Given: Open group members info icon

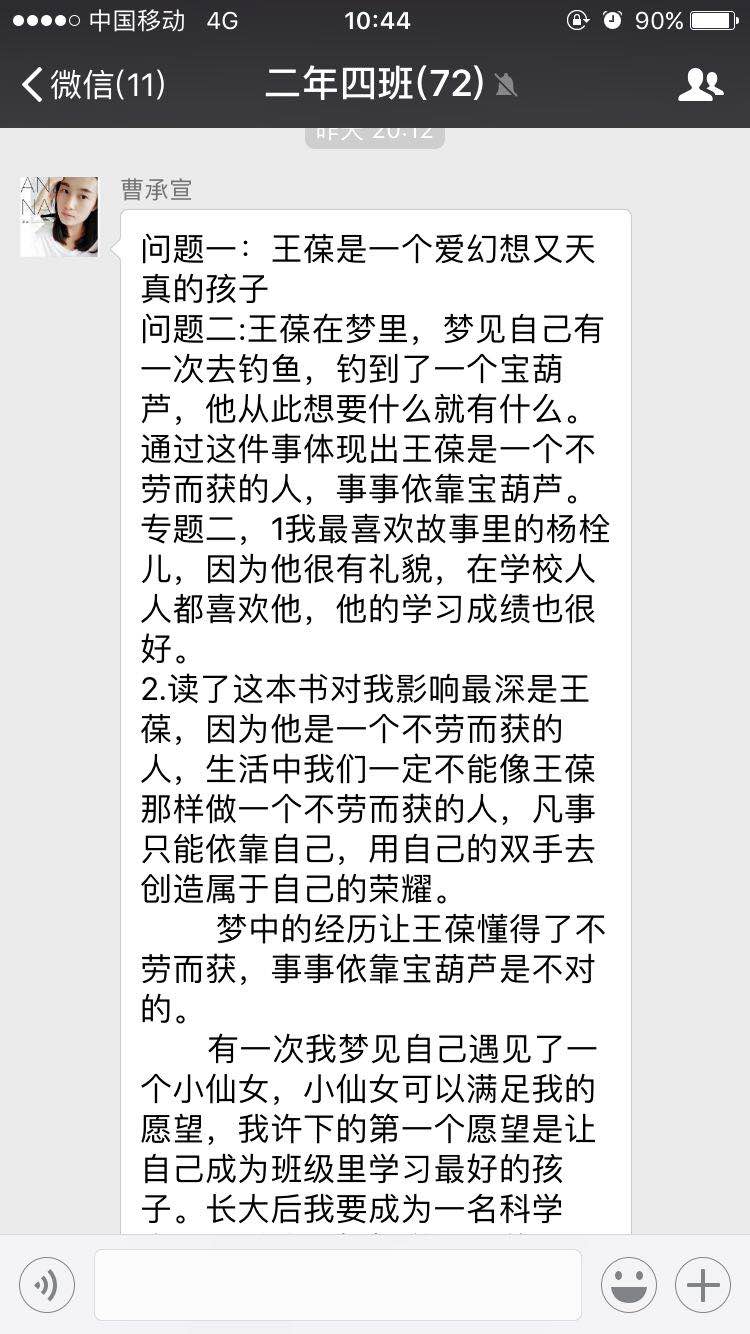Looking at the screenshot, I should [x=700, y=85].
